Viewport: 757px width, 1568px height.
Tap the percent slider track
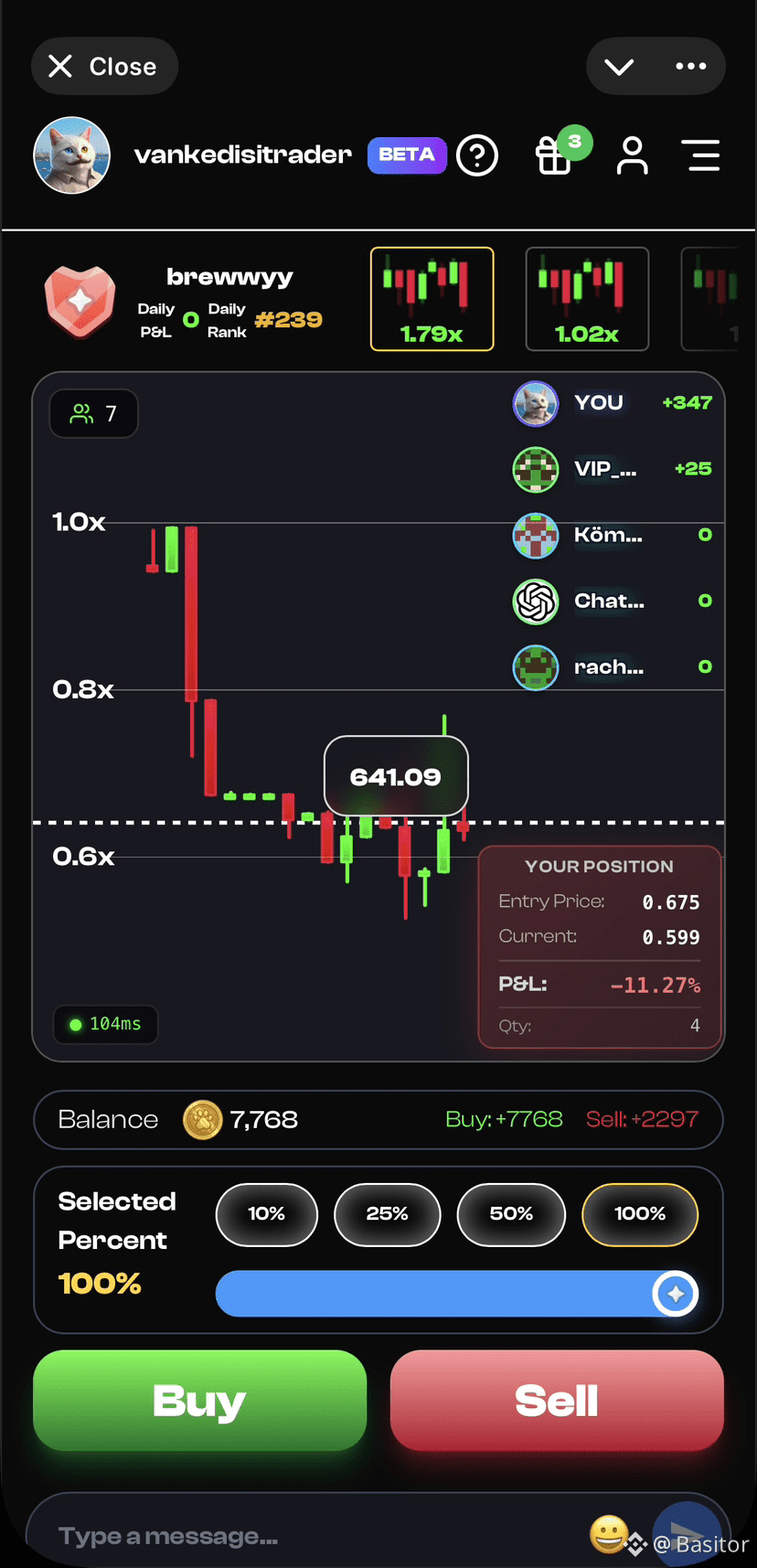click(x=457, y=1294)
